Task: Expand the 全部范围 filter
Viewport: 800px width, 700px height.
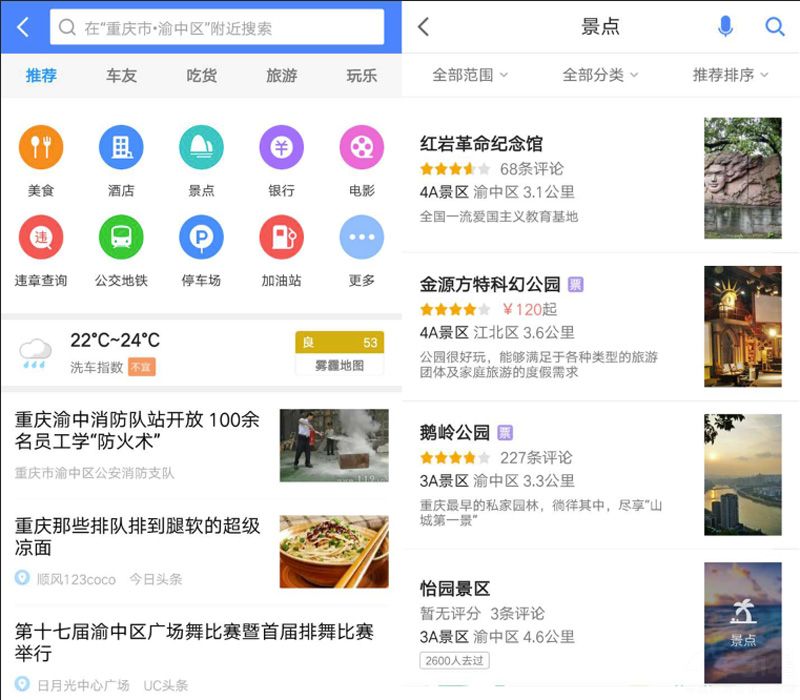Action: [x=469, y=75]
